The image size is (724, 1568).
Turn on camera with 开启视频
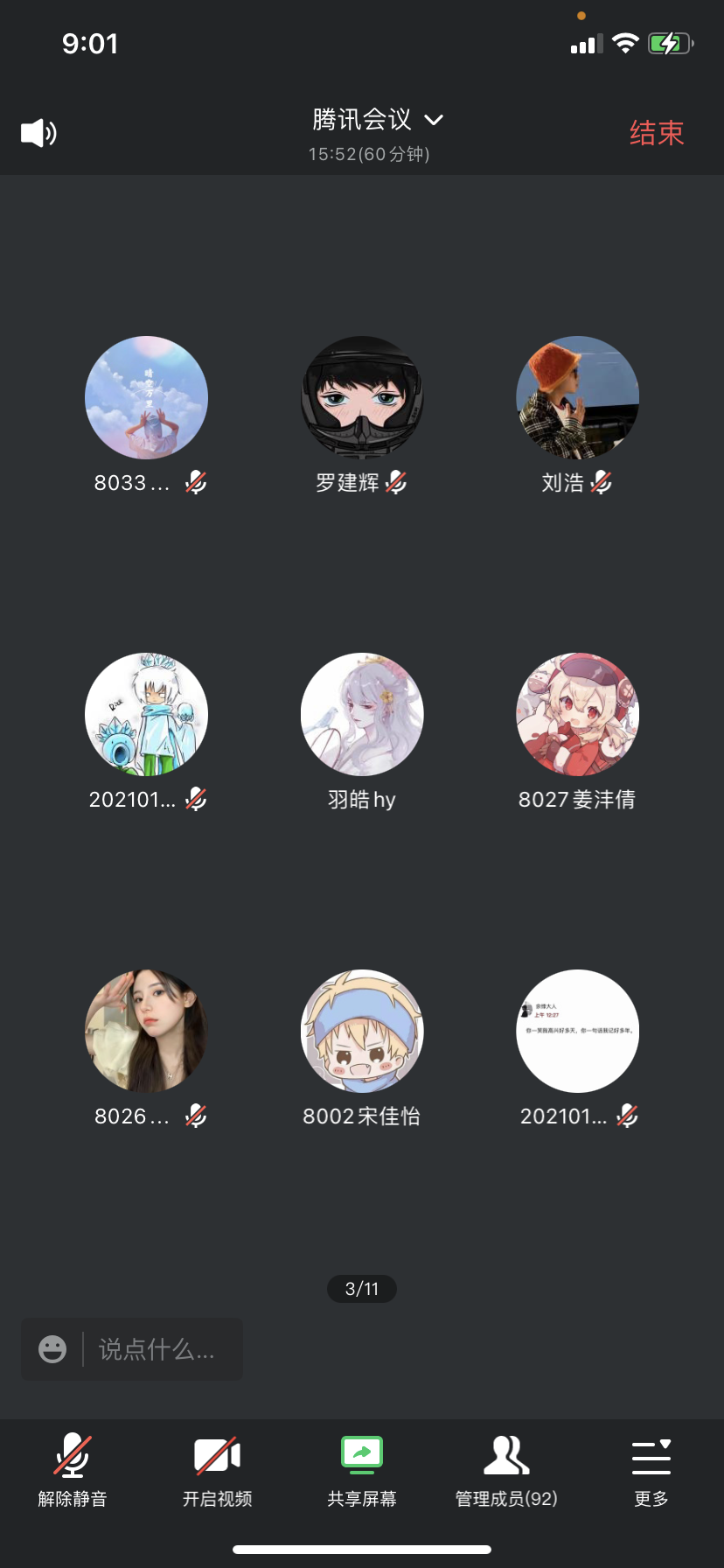(x=217, y=1472)
